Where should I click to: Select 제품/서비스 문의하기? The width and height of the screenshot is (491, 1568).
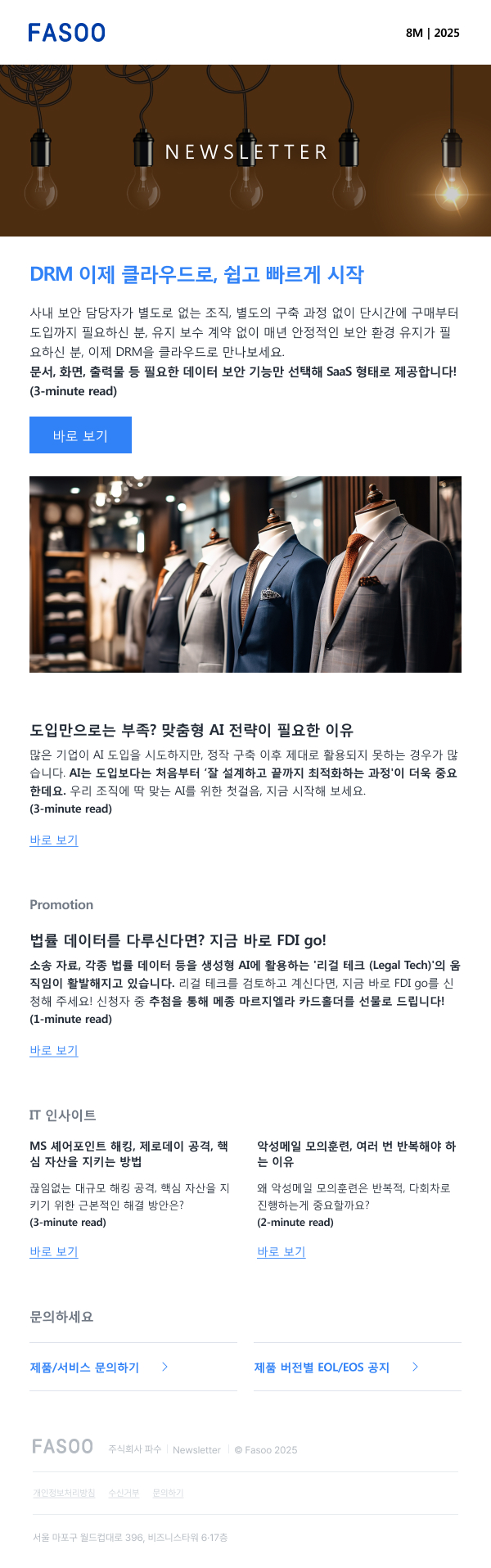click(84, 1367)
